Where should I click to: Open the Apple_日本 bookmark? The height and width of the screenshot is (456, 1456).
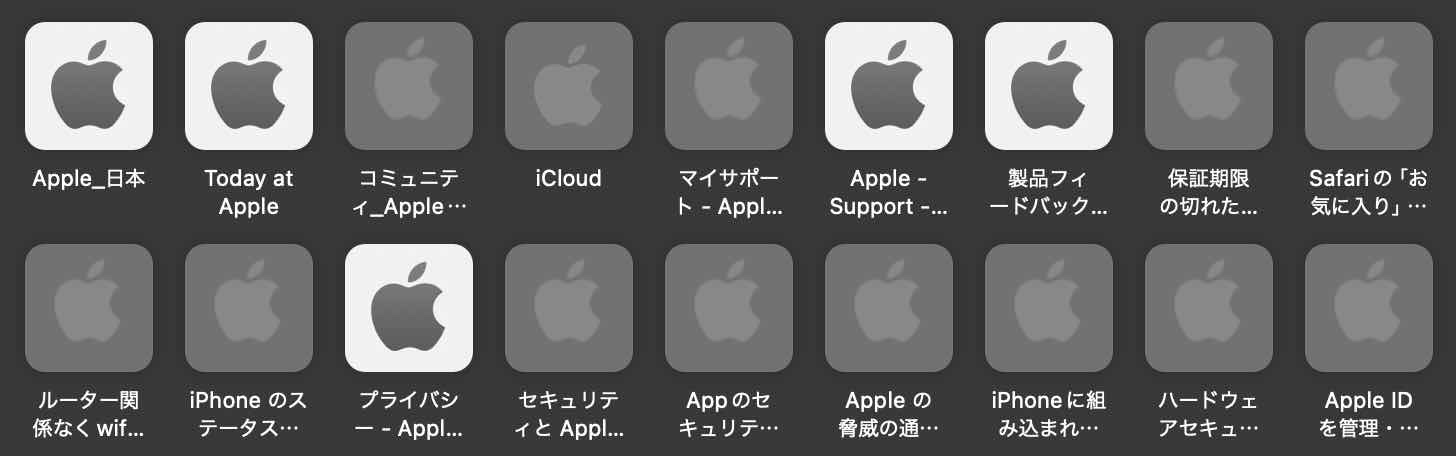tap(89, 86)
